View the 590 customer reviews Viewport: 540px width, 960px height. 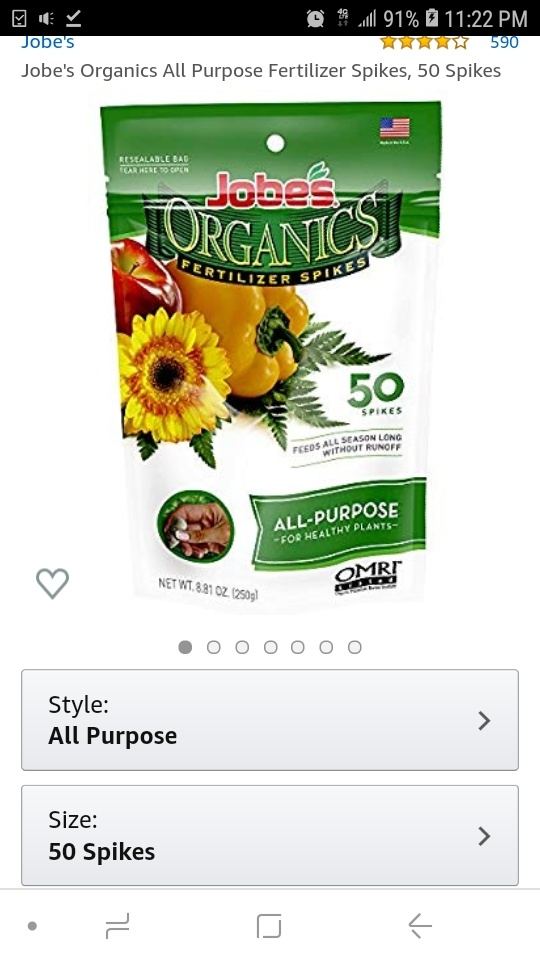coord(504,42)
